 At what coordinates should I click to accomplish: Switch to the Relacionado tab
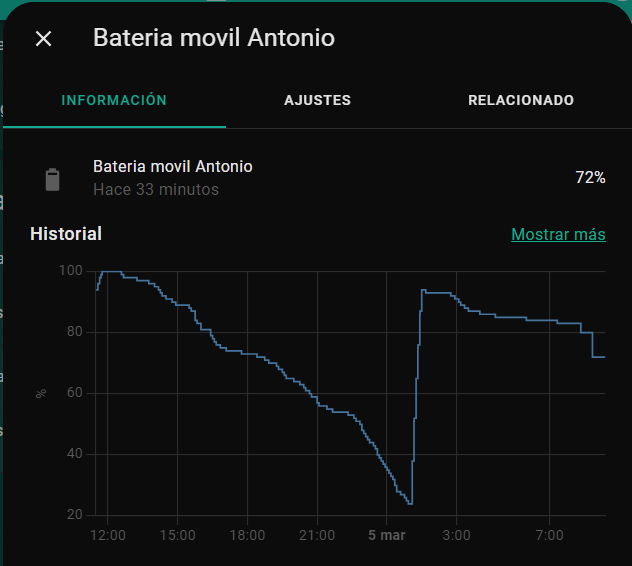coord(520,100)
